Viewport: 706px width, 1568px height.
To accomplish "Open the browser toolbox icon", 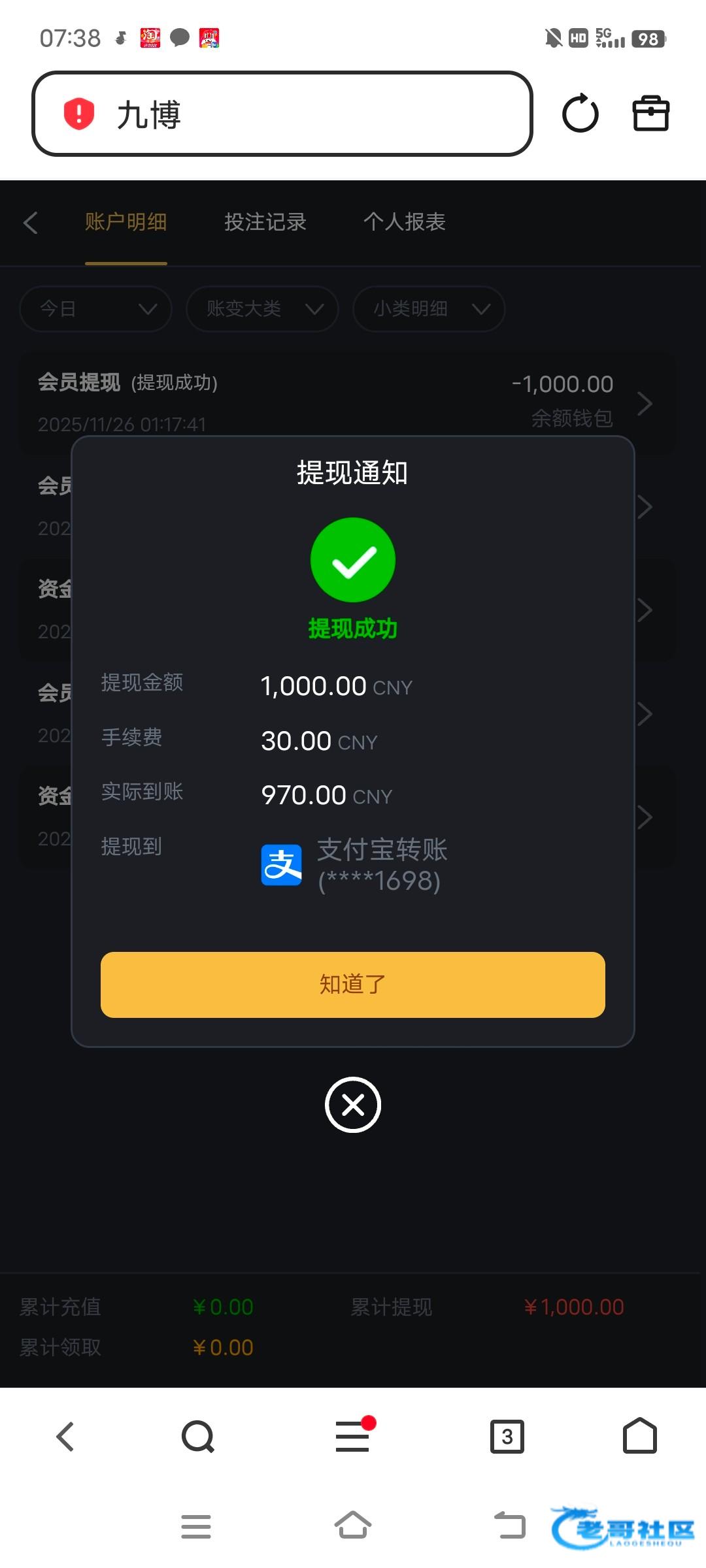I will (651, 114).
